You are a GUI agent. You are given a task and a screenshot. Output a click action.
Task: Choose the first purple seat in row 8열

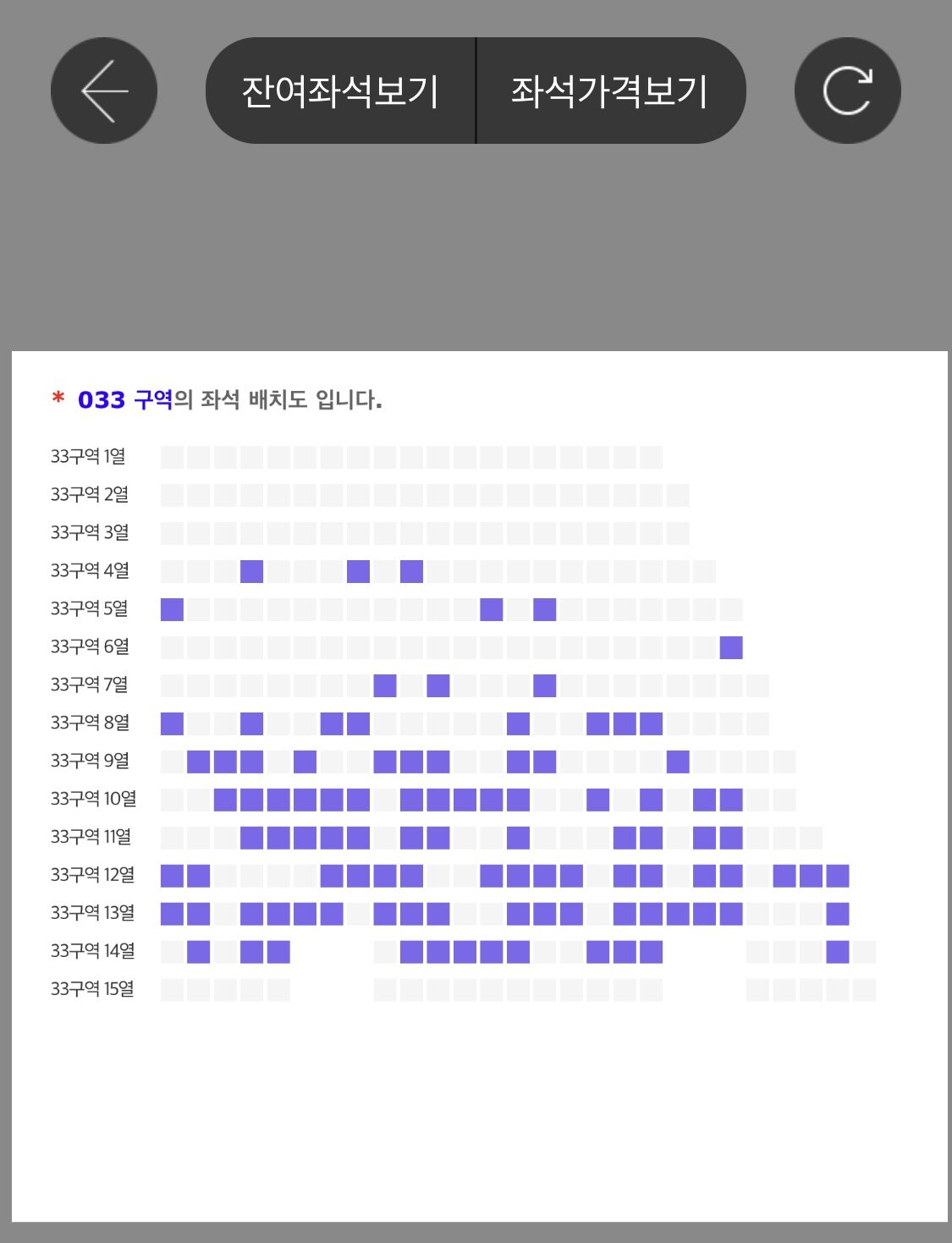pos(172,723)
